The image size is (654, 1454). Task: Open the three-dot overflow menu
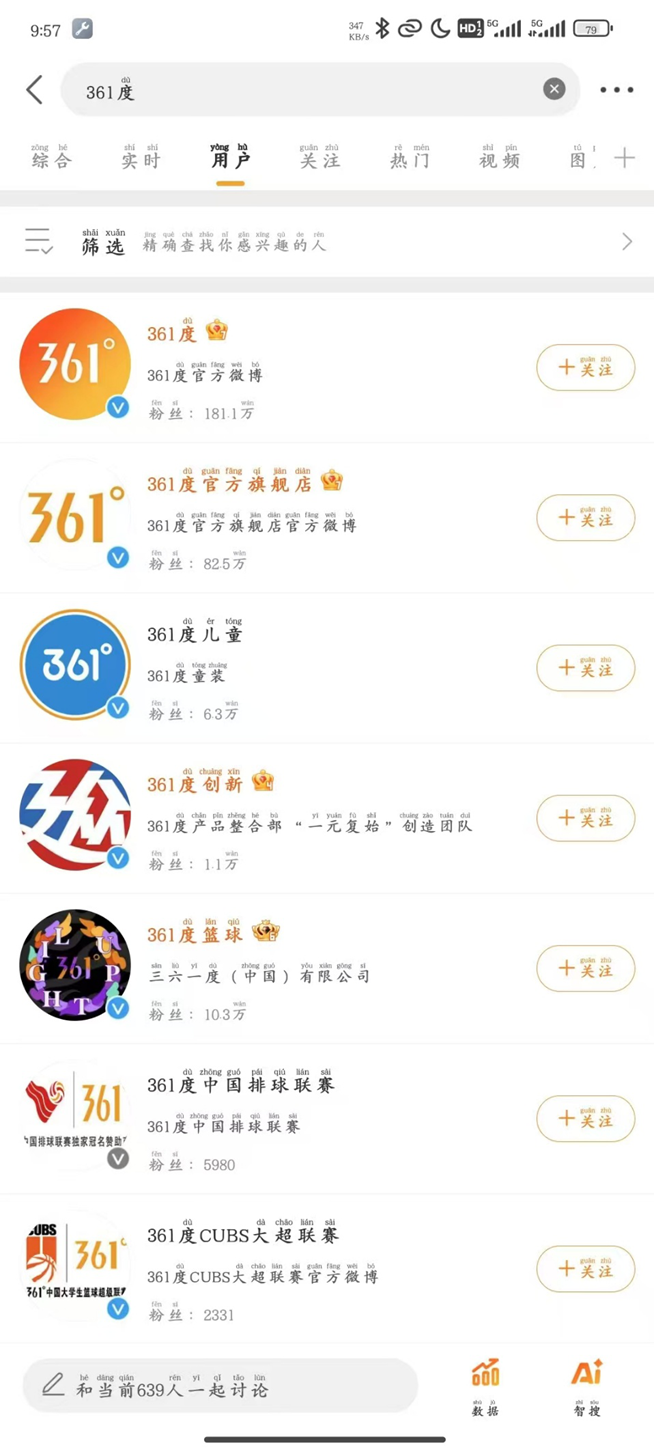pos(616,90)
